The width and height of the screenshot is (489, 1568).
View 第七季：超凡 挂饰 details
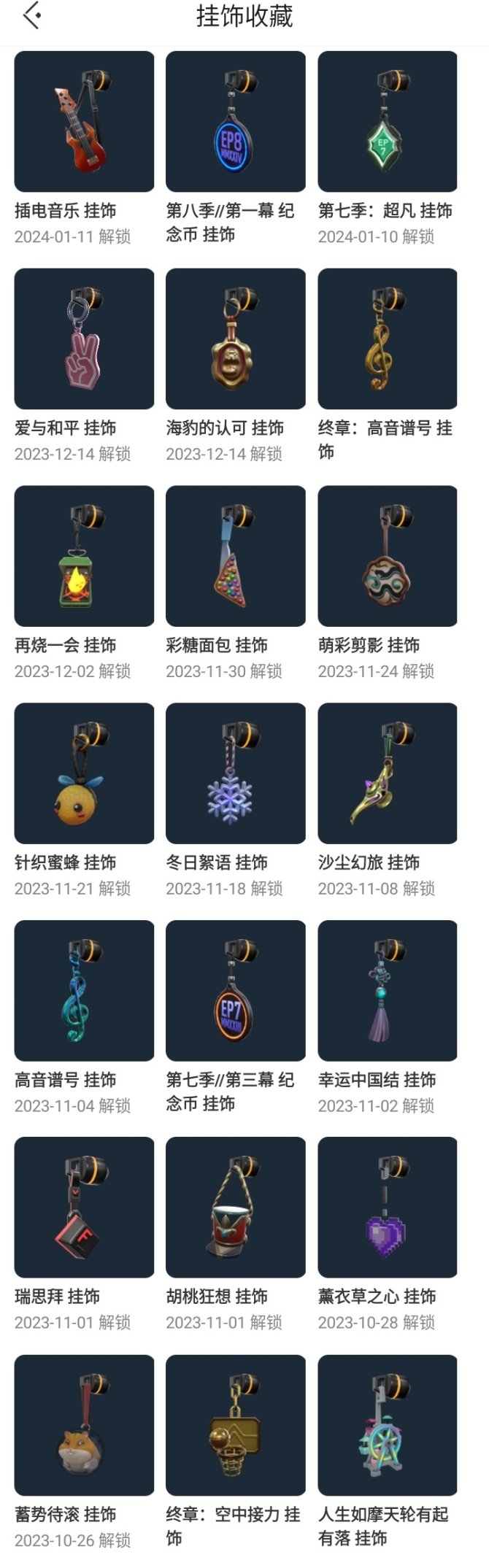387,122
